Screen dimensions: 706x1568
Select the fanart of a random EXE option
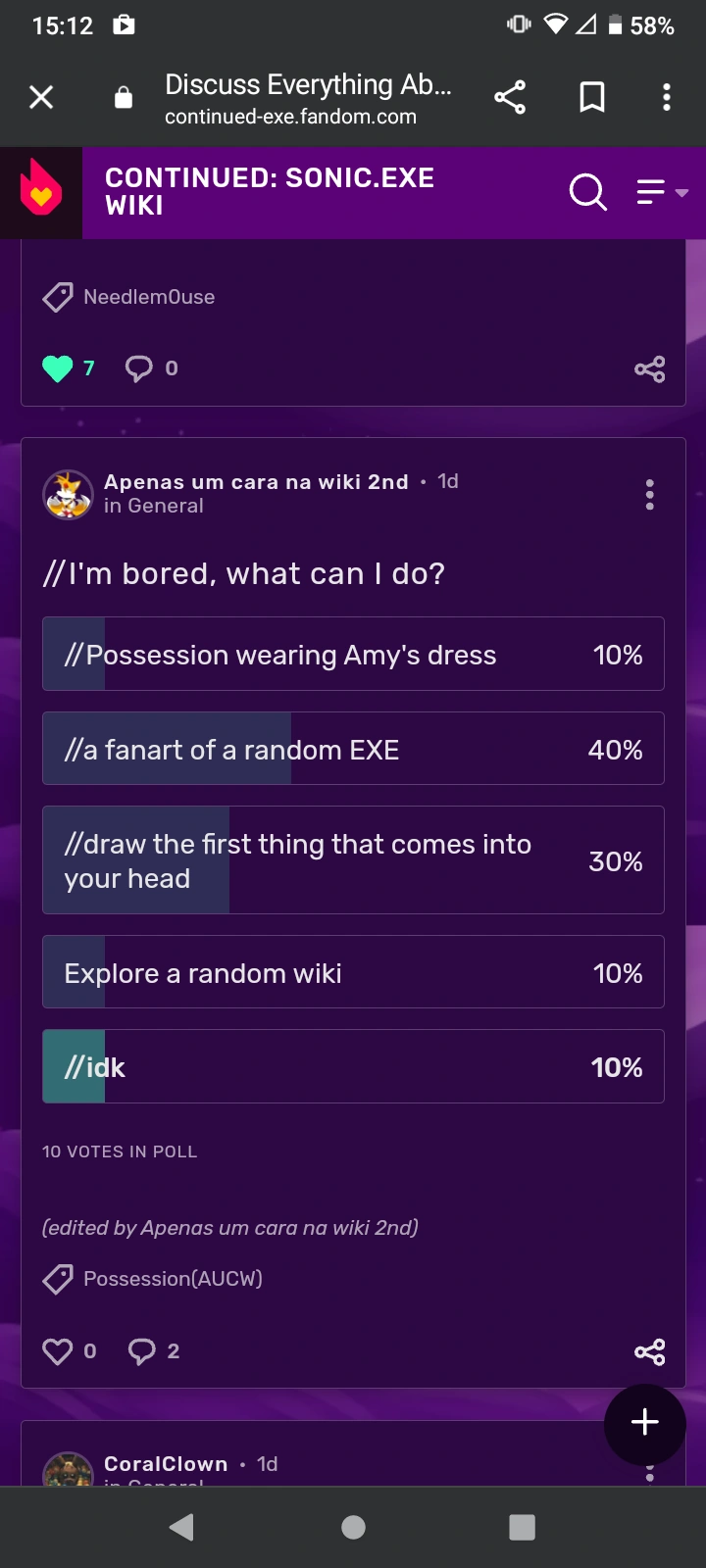pos(353,750)
